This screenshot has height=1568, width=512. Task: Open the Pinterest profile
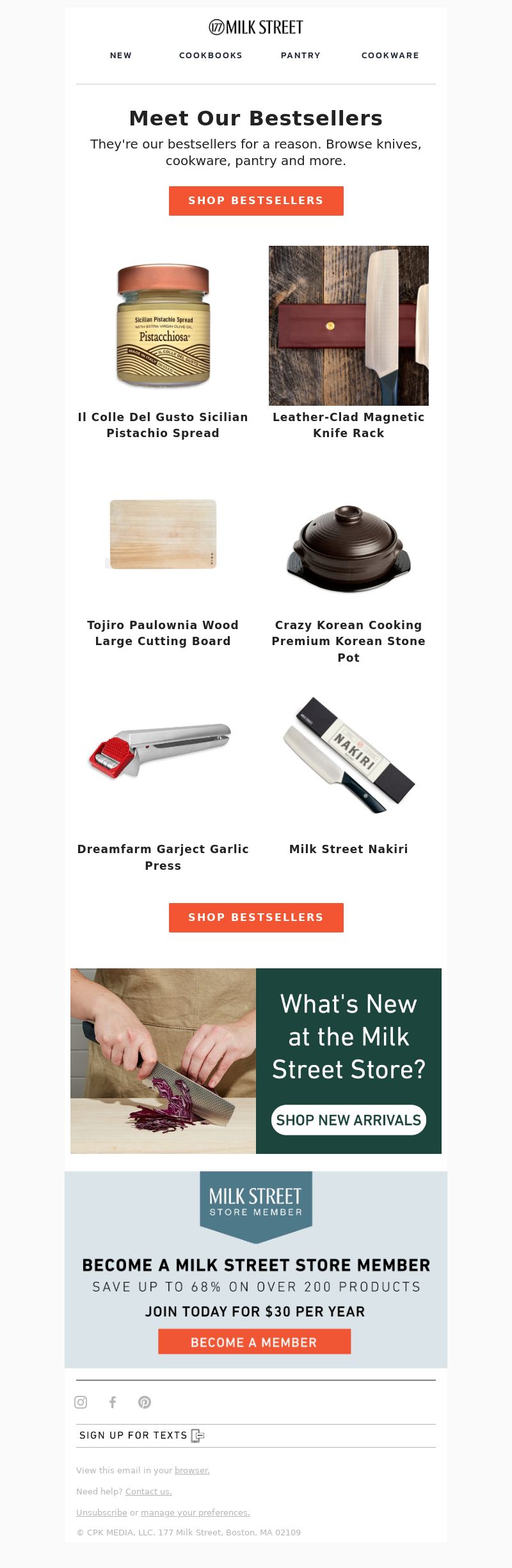[x=145, y=1402]
